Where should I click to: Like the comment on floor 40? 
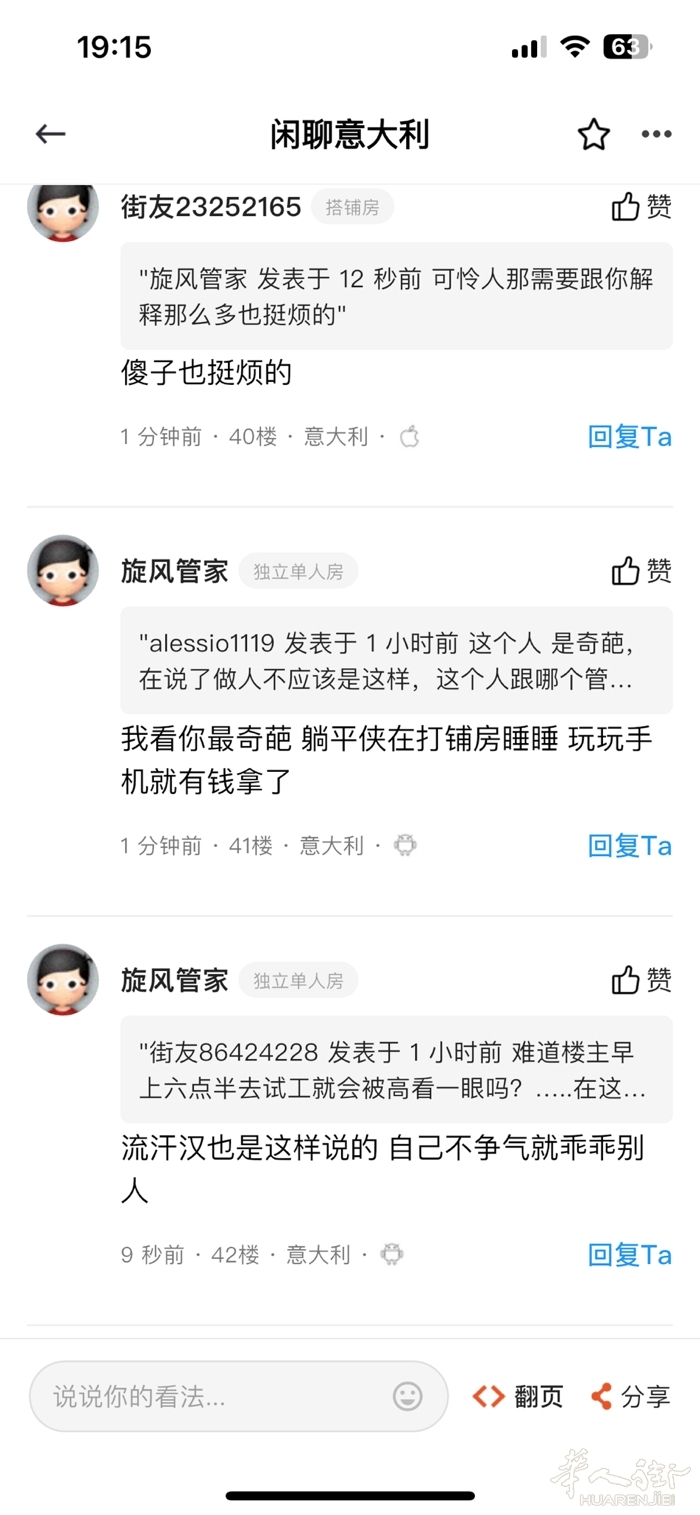[641, 207]
